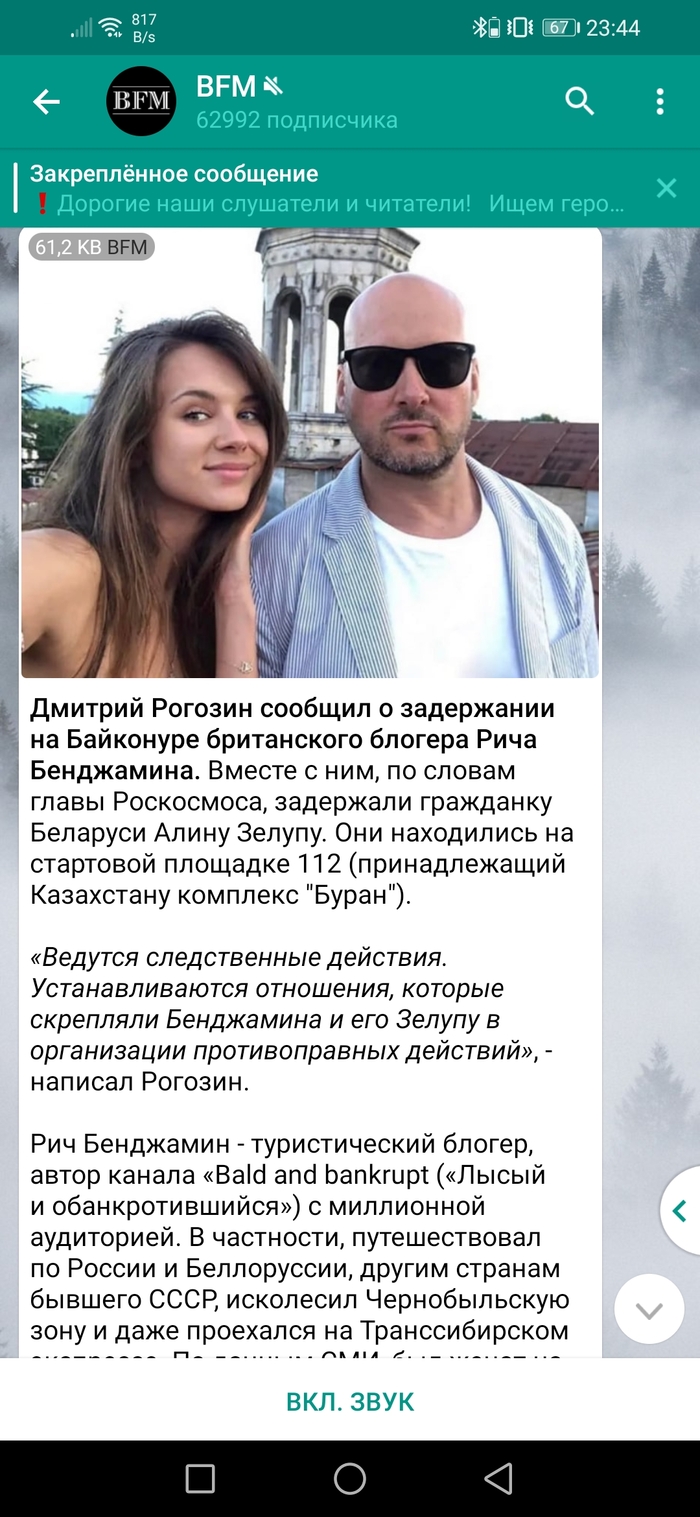Dismiss the pinned message banner
Screen dimensions: 700x1517
pos(666,188)
